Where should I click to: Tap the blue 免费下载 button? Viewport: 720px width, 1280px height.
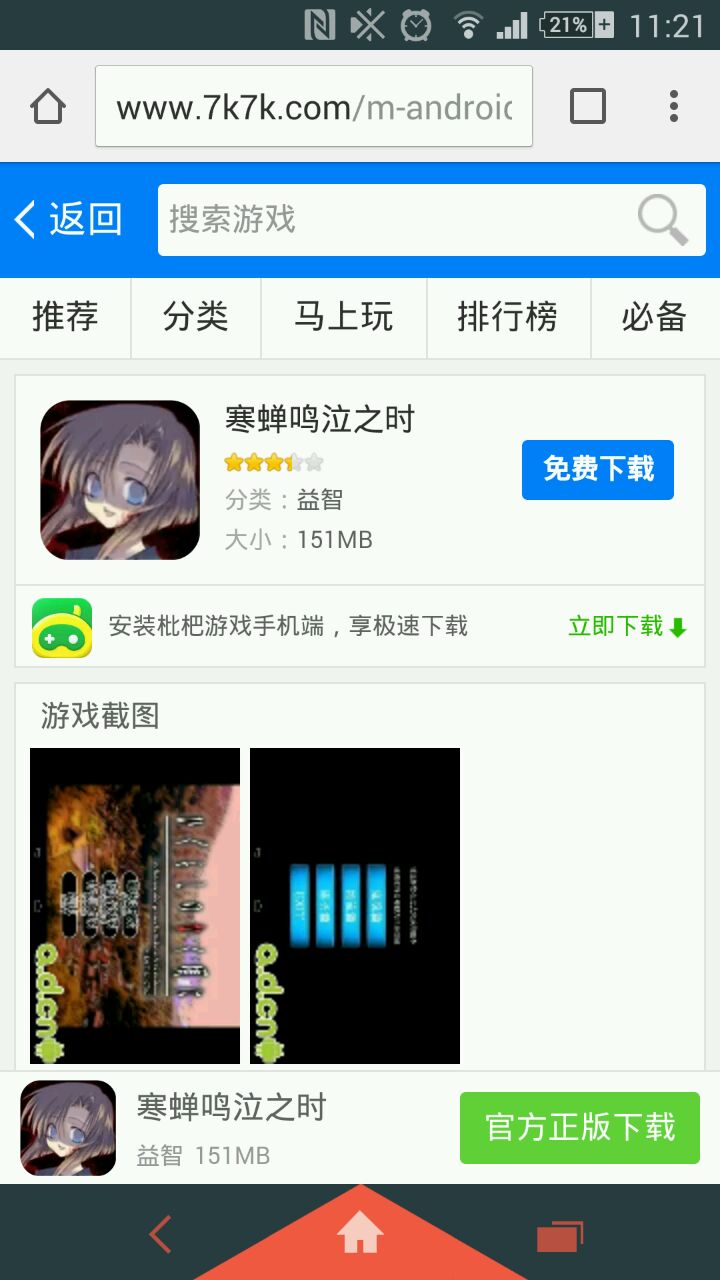pyautogui.click(x=598, y=469)
